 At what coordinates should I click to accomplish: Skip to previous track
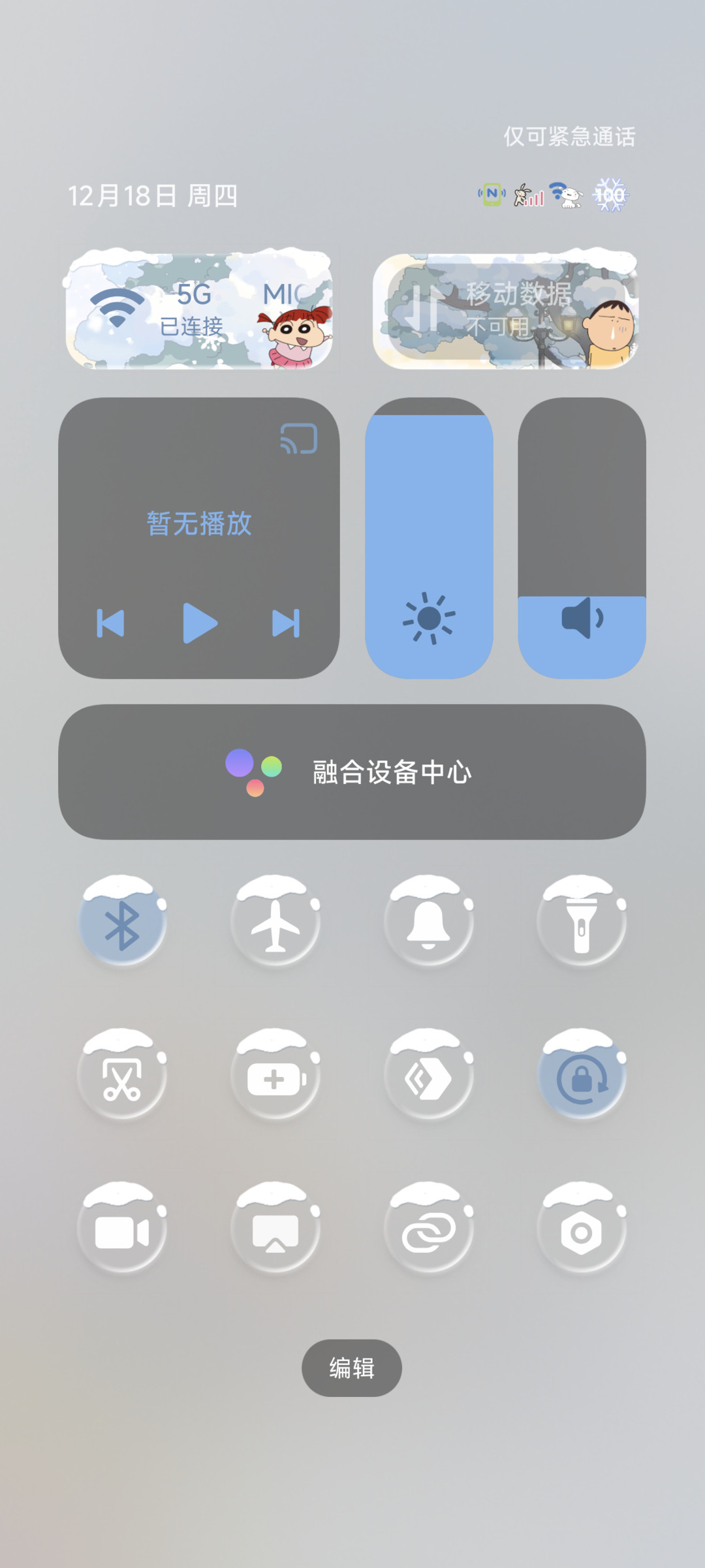coord(110,623)
